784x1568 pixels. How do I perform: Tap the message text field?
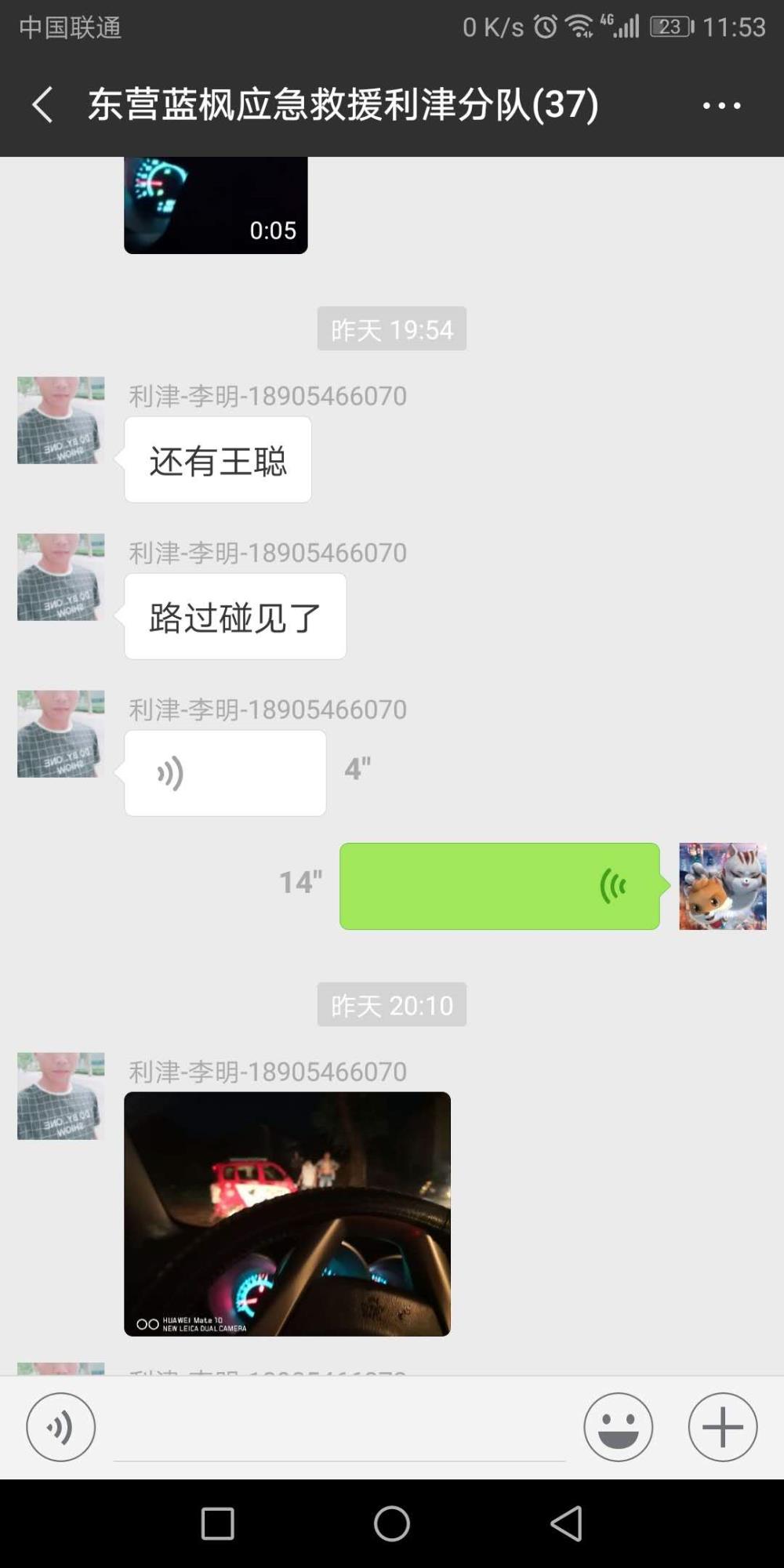tap(339, 1428)
